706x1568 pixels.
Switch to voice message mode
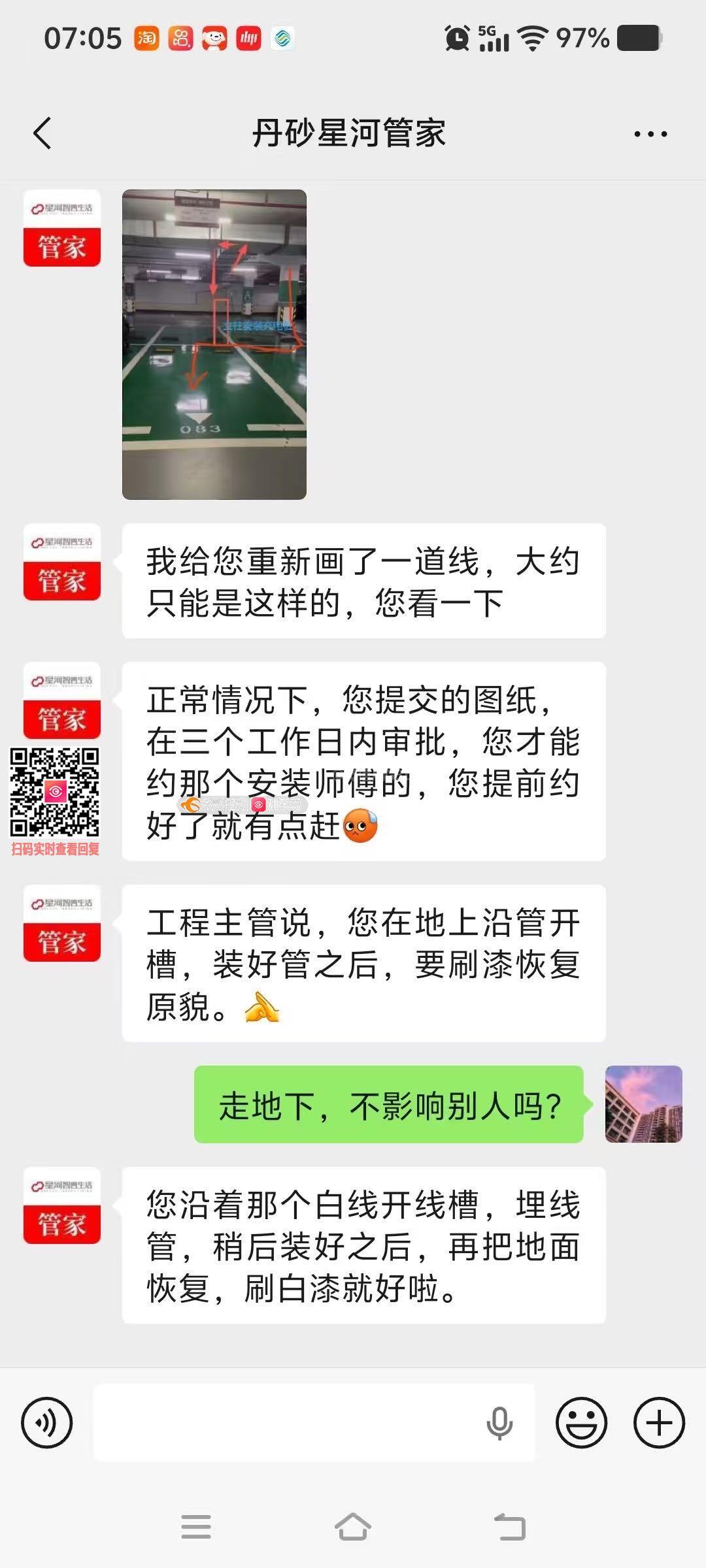click(47, 1422)
